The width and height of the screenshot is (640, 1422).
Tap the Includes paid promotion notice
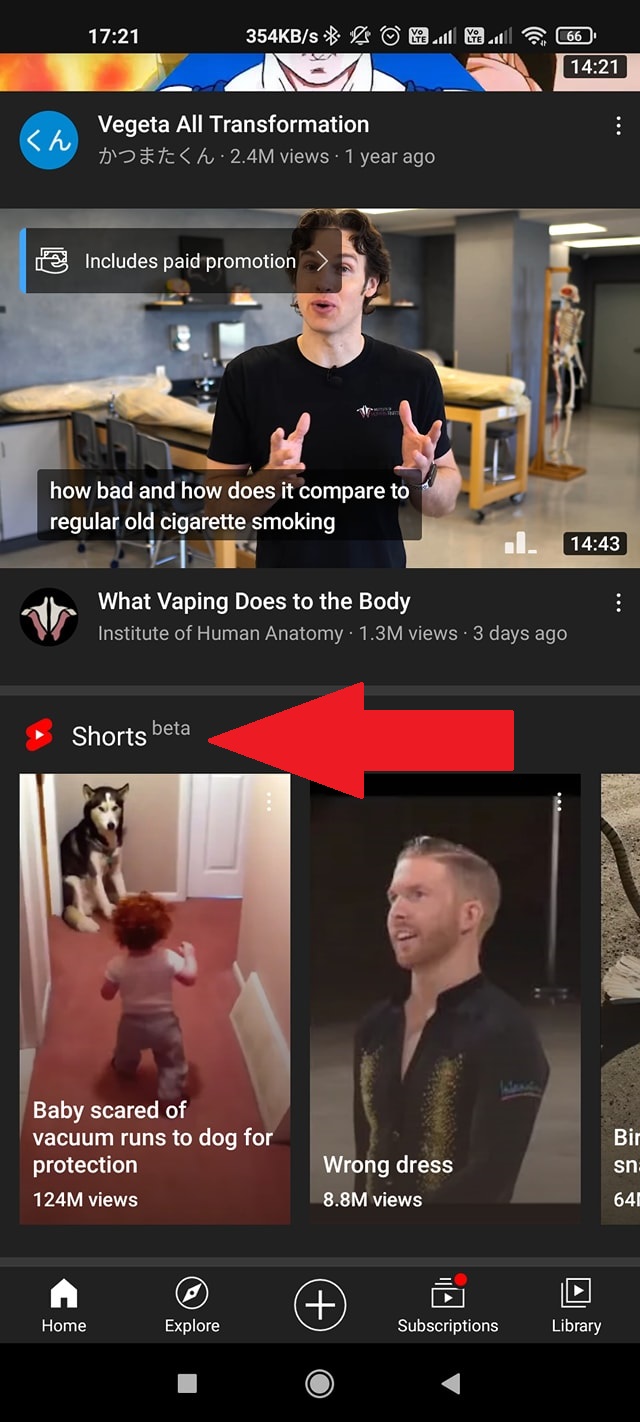pos(181,261)
